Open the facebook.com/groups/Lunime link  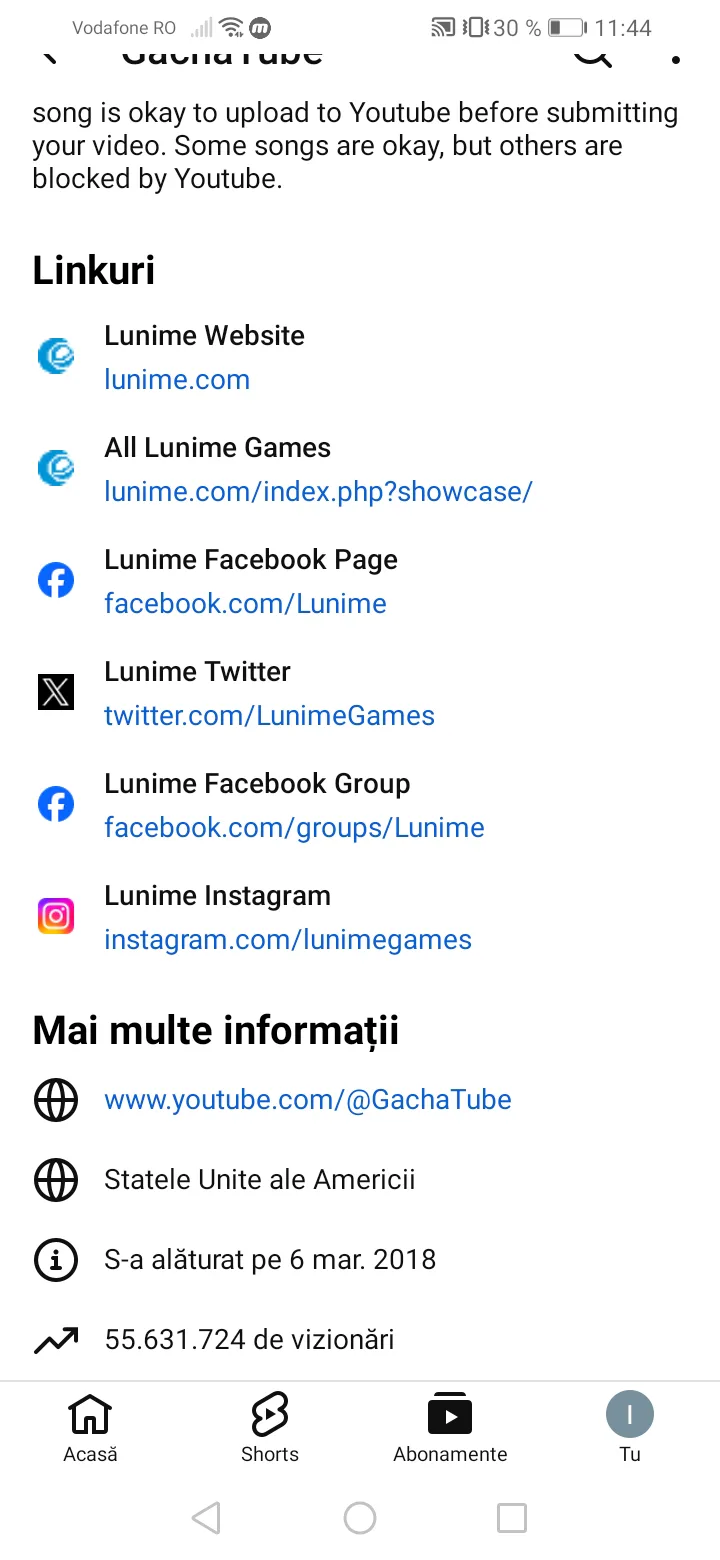click(x=294, y=828)
